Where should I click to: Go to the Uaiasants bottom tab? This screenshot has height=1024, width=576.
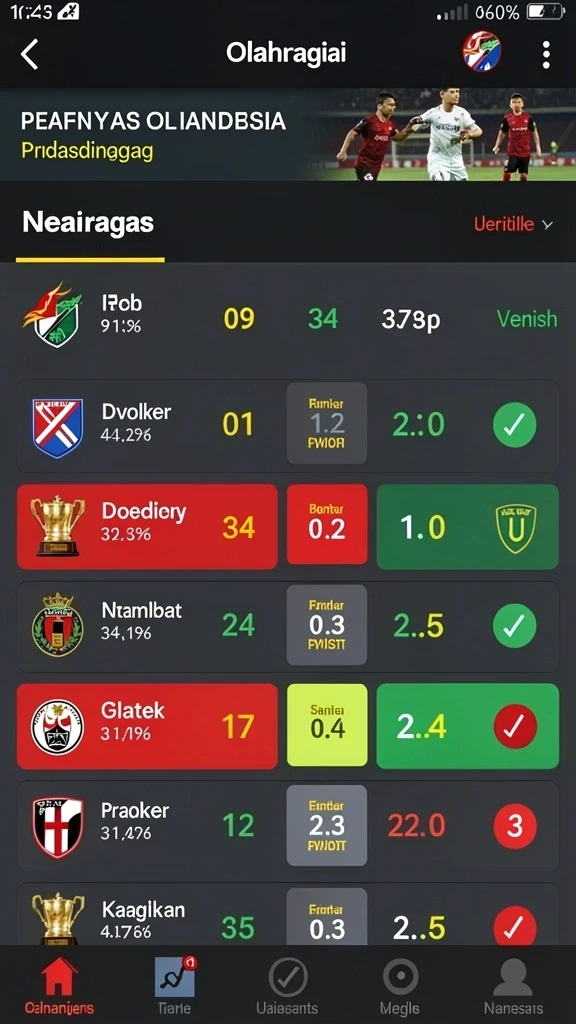click(287, 985)
